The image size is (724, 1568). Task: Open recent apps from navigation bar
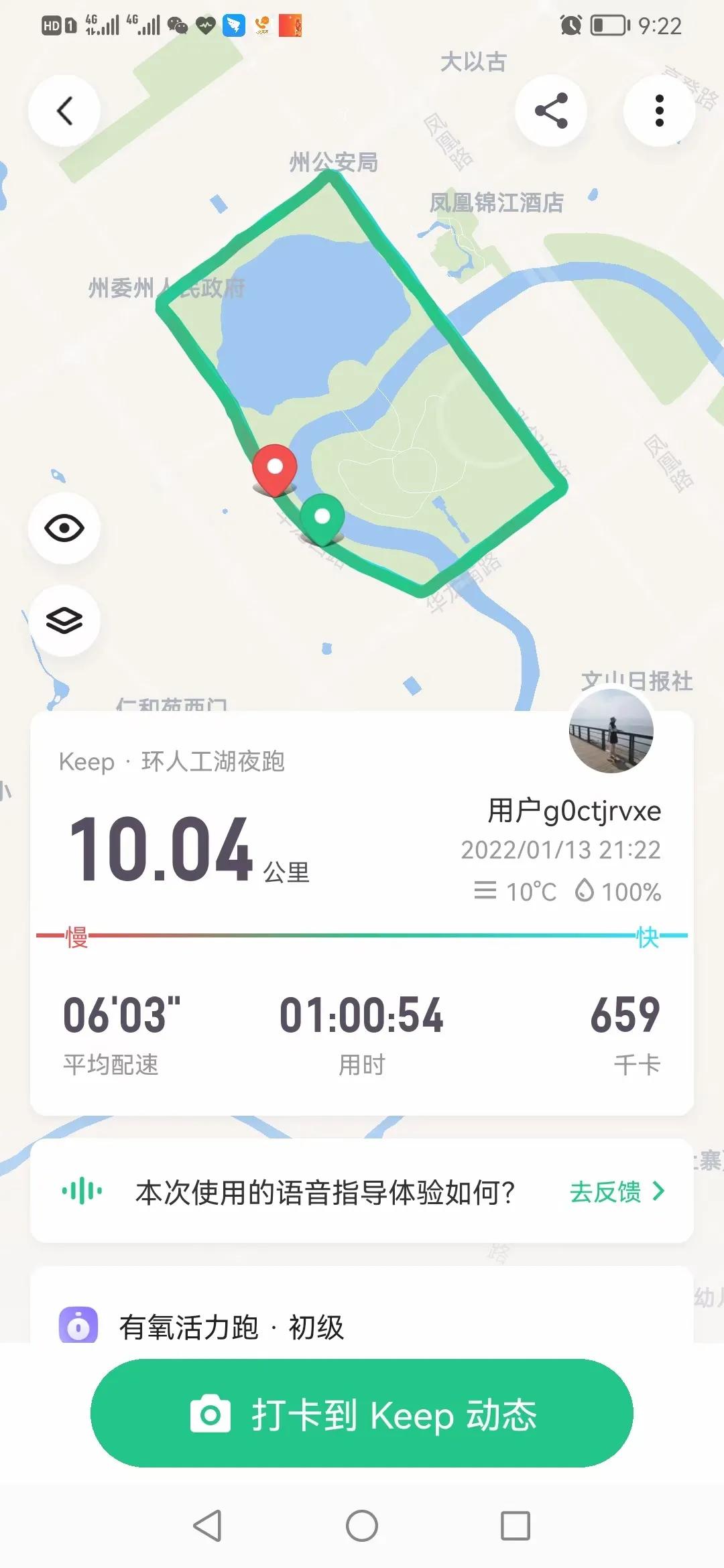(x=516, y=1526)
